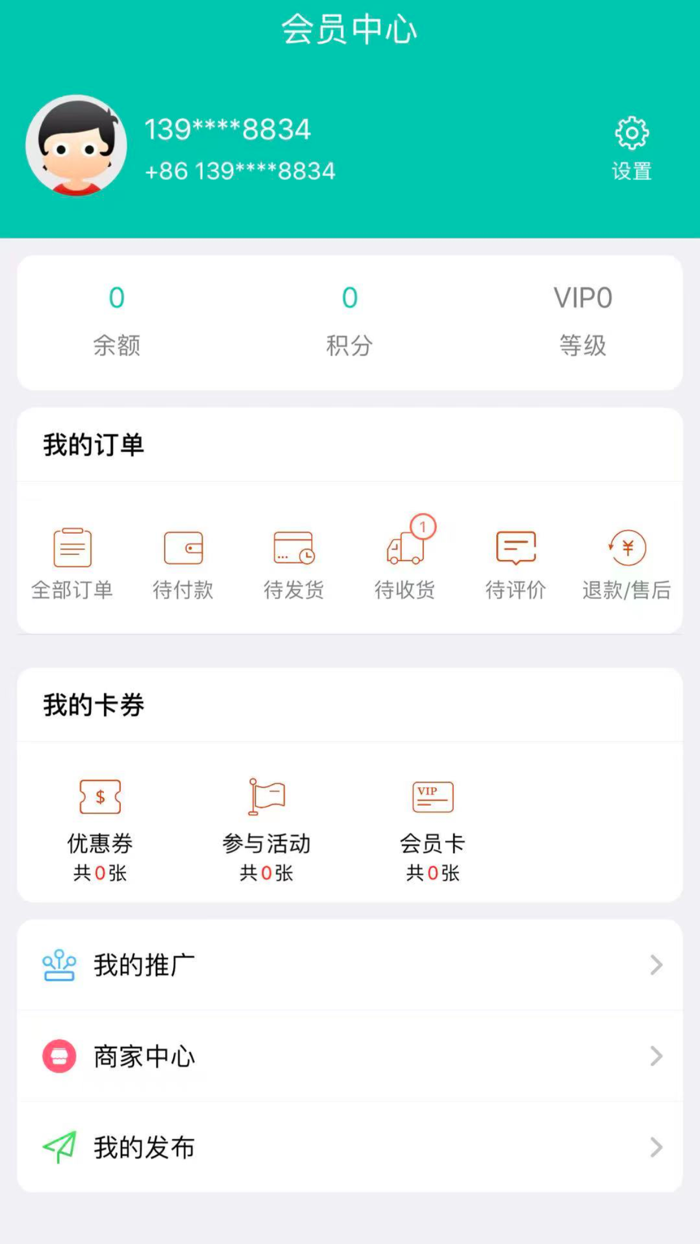The image size is (700, 1244).
Task: View 待付款 orders
Action: pyautogui.click(x=183, y=564)
